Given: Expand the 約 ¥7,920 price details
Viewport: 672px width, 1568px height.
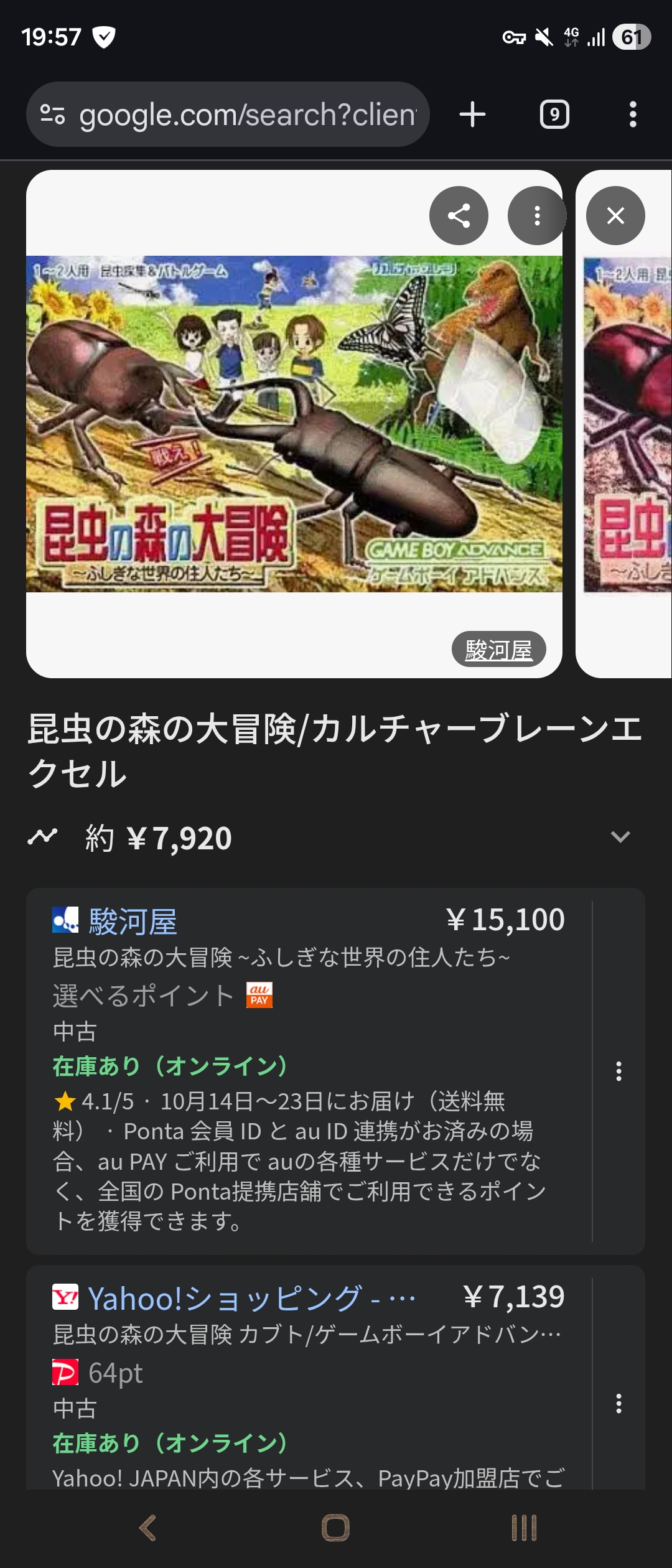Looking at the screenshot, I should click(620, 838).
